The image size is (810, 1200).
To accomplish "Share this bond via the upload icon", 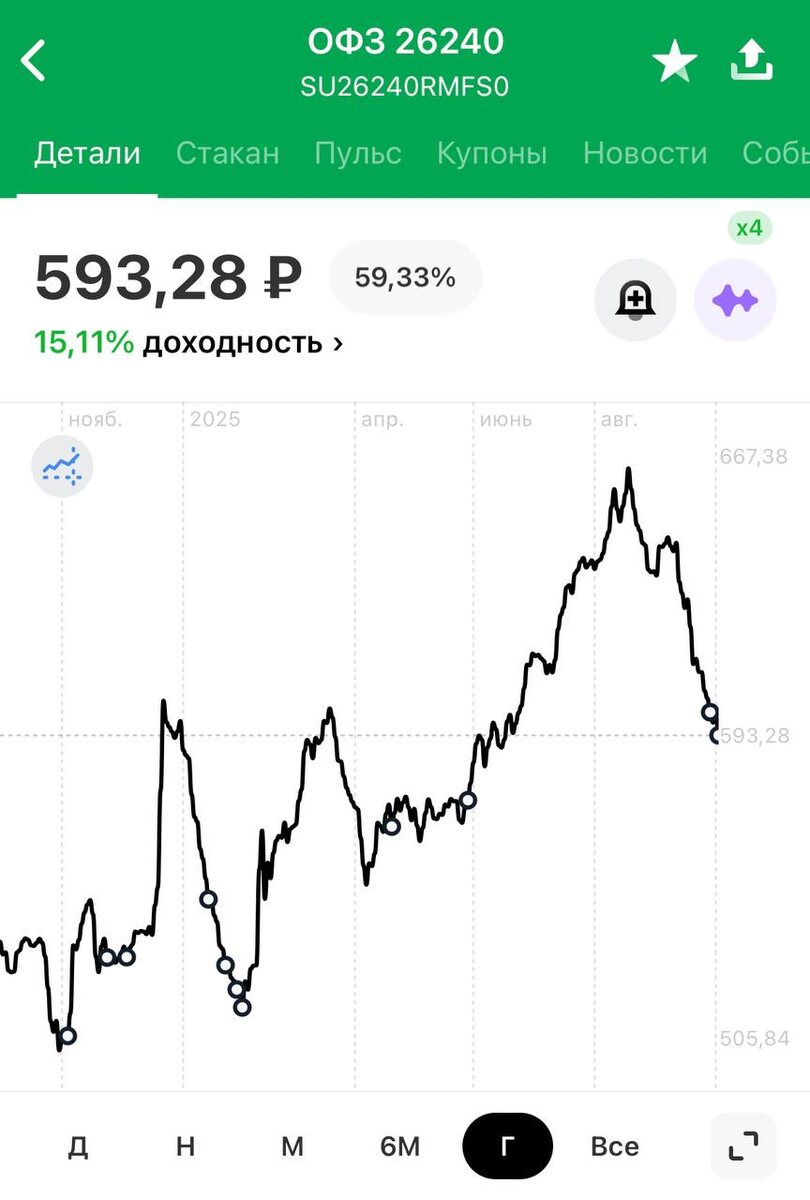I will [x=752, y=61].
